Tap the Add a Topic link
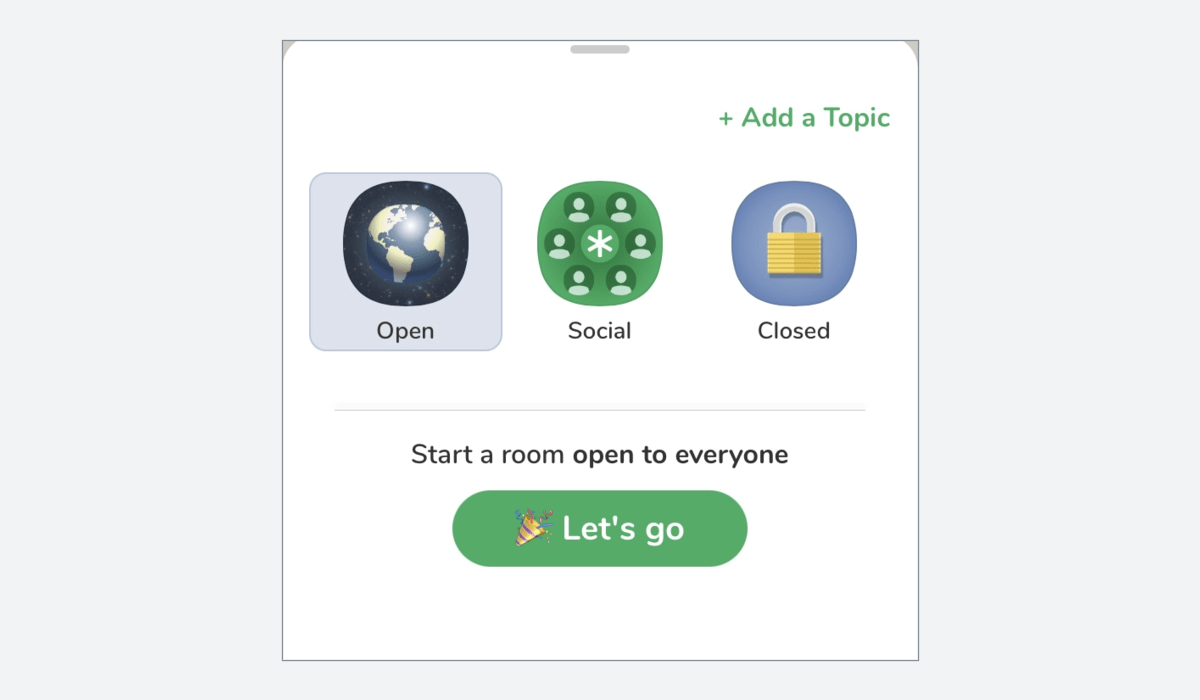This screenshot has height=700, width=1200. (x=804, y=118)
